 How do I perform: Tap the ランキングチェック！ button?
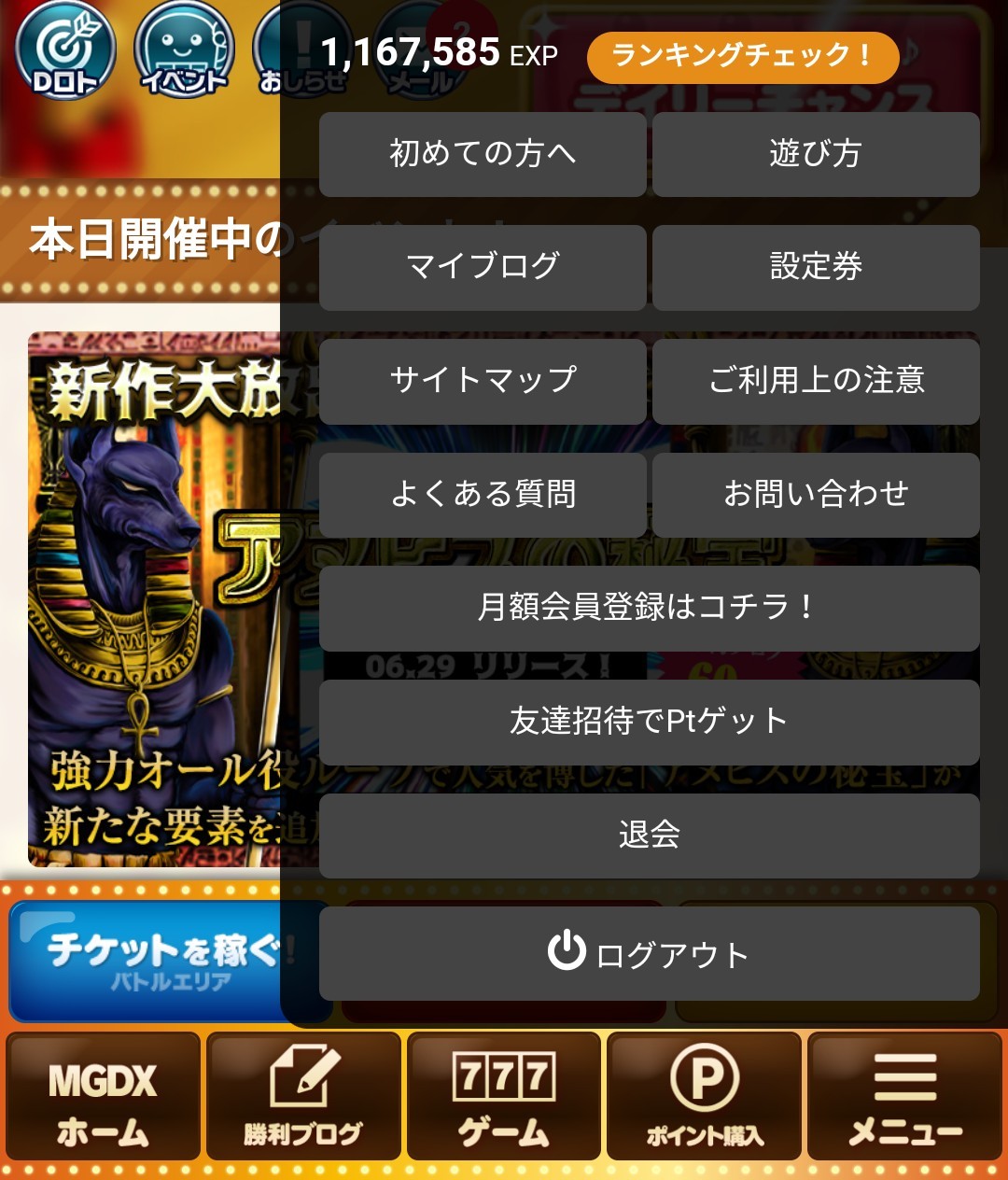click(x=742, y=56)
